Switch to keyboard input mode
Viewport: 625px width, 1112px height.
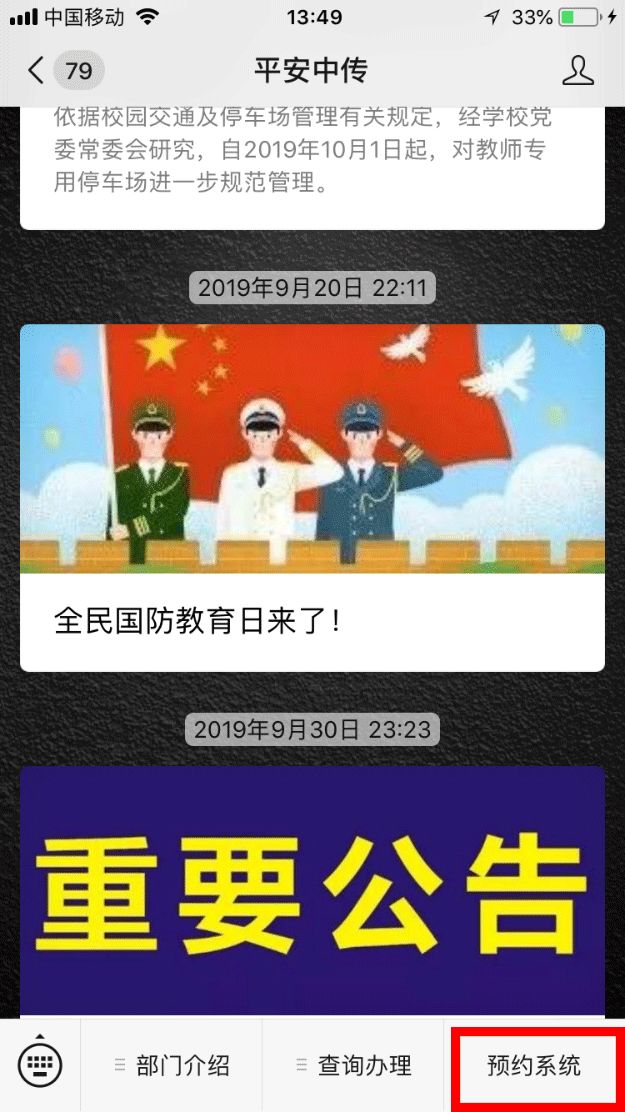(40, 1066)
